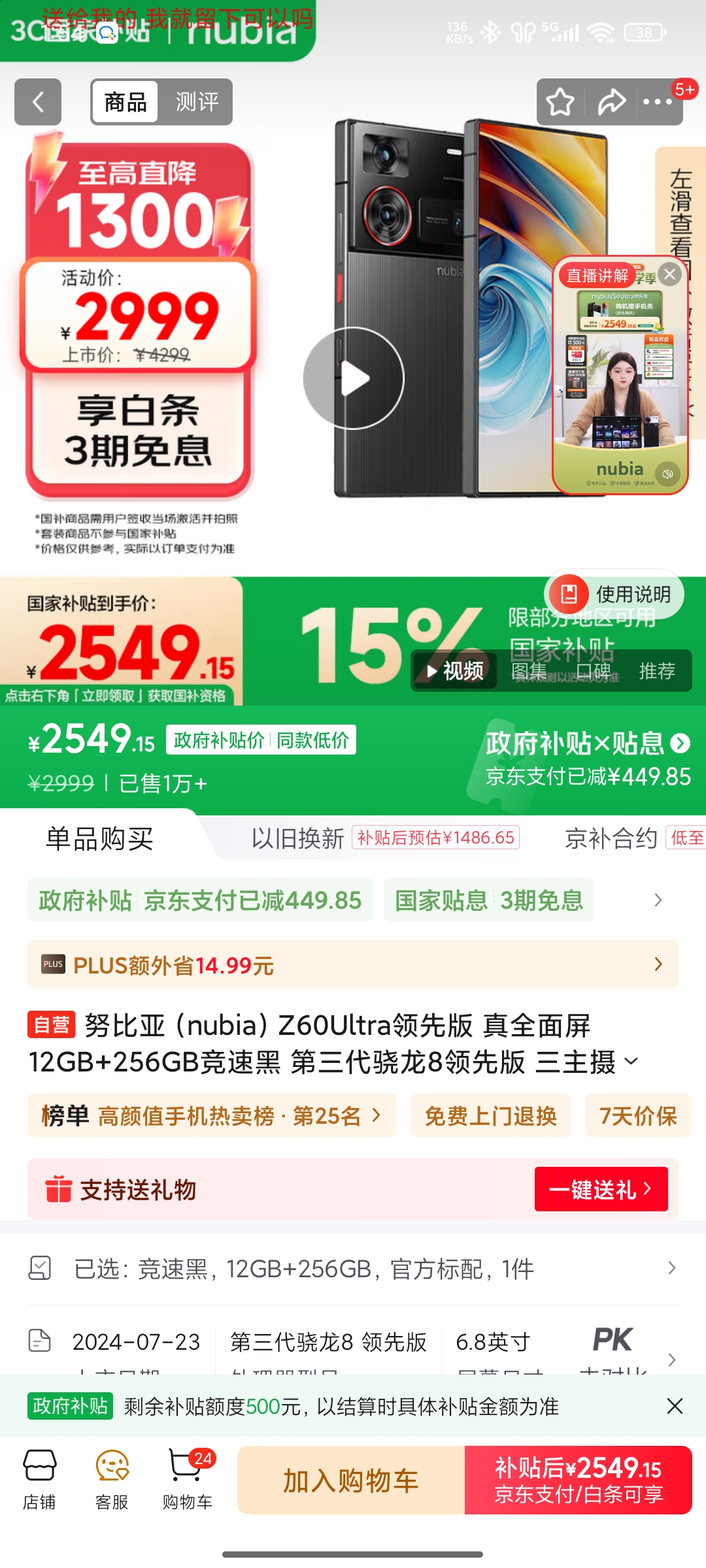Select the 以旧换新 purchase tab

pyautogui.click(x=298, y=838)
